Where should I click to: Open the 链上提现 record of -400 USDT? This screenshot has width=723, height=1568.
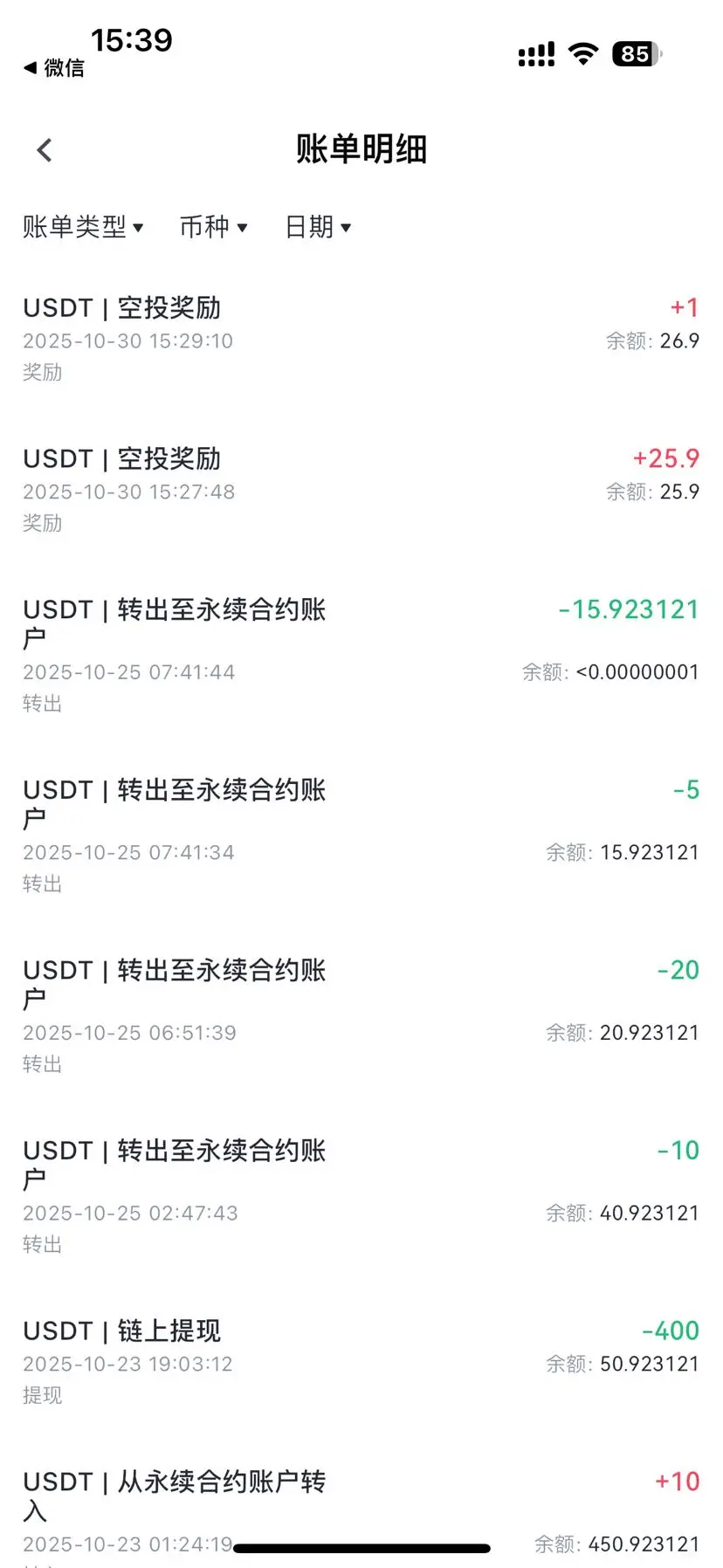coord(361,1361)
